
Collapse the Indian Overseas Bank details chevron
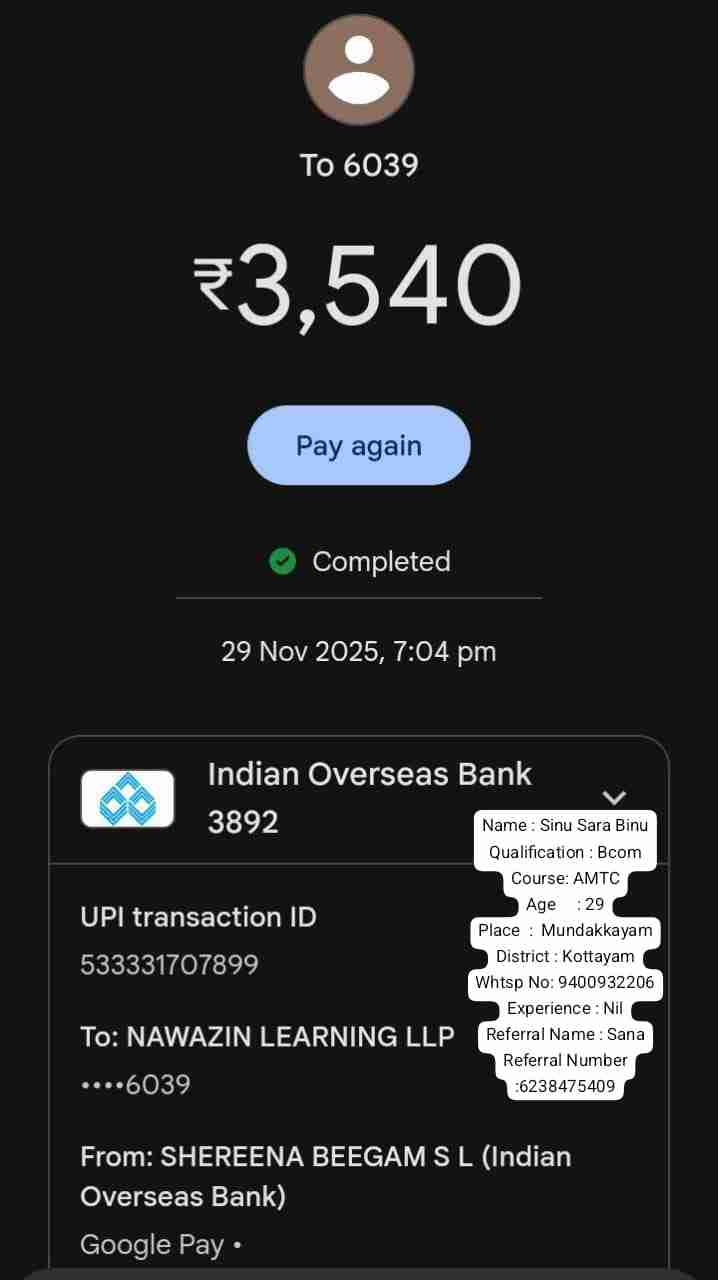(x=614, y=797)
